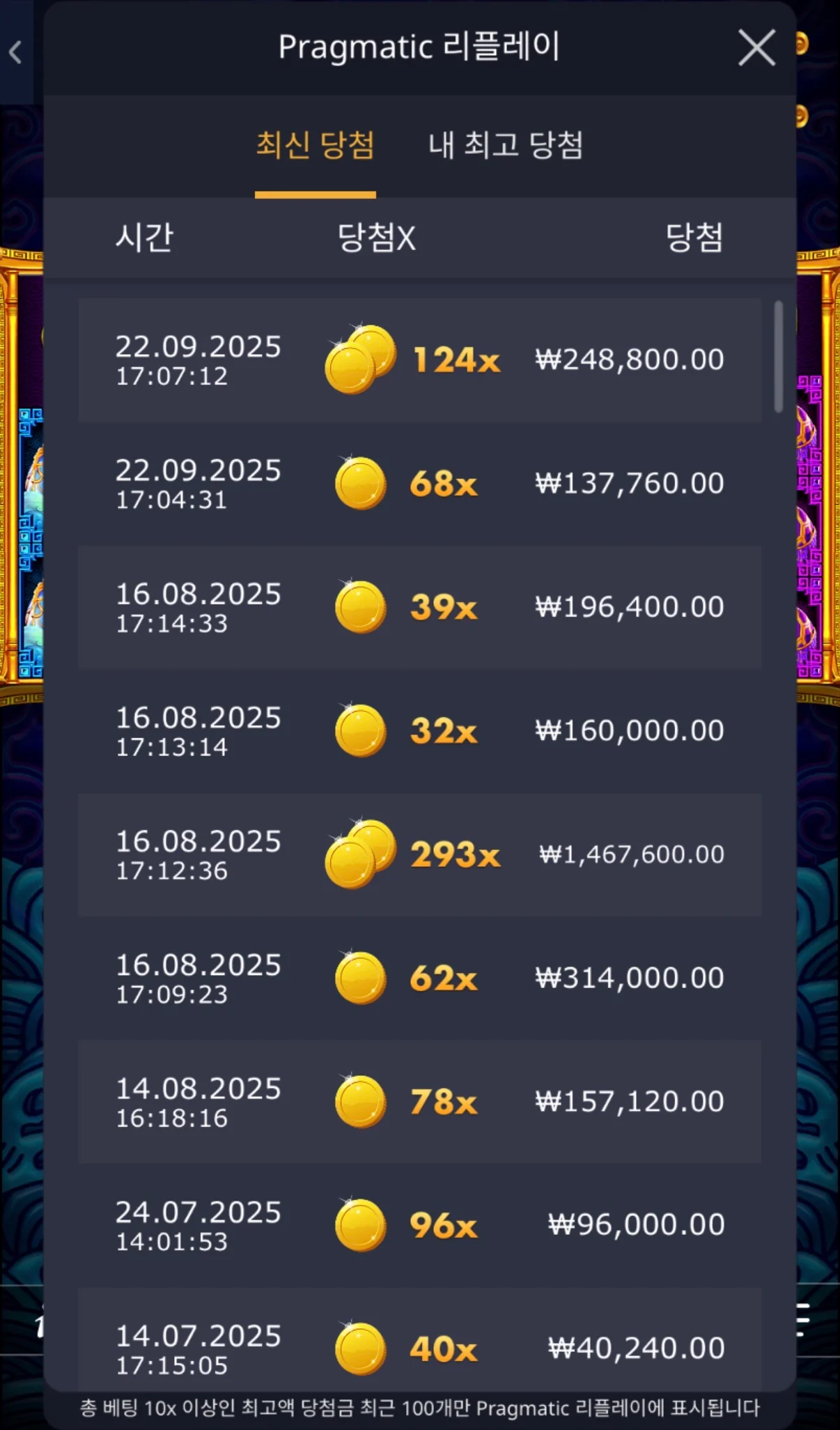The width and height of the screenshot is (840, 1430).
Task: Play the 39x replay from 17:14:33
Action: (x=419, y=607)
